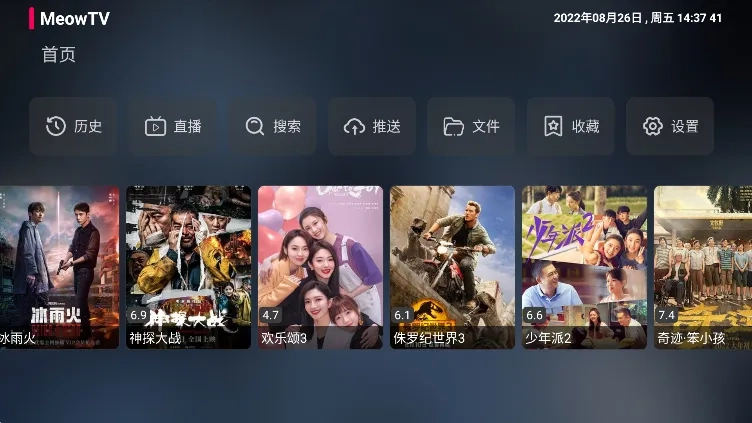Open the 历史 history button
Screen dimensions: 752x423
point(73,126)
